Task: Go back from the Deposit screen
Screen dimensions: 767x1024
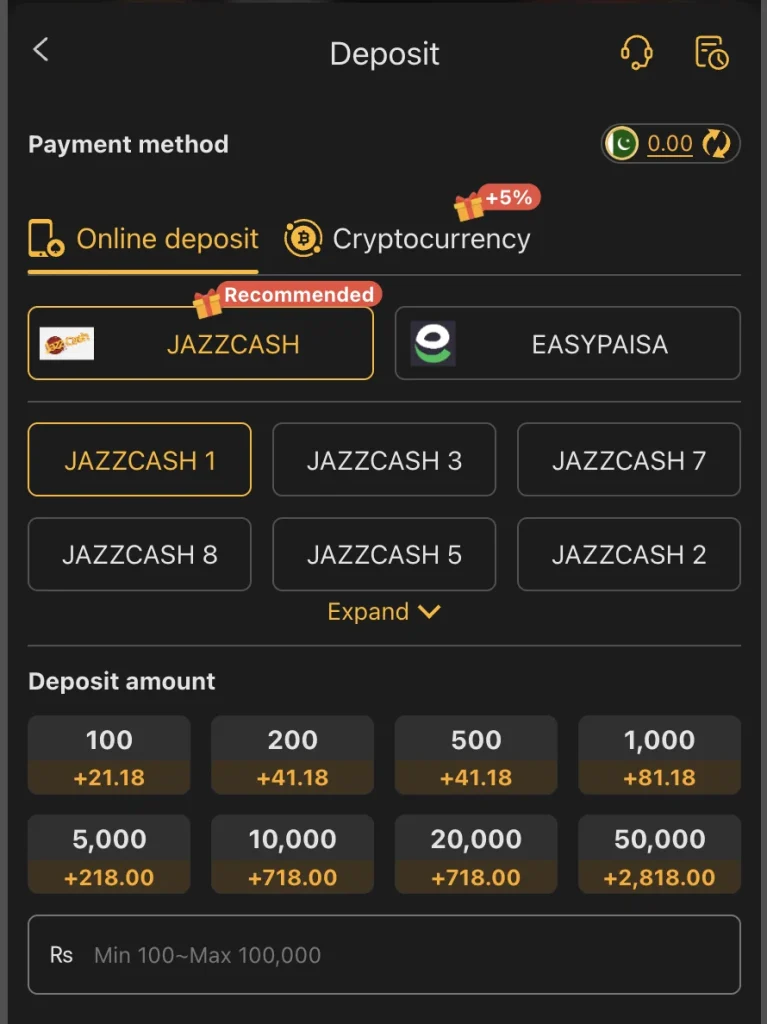Action: 41,51
